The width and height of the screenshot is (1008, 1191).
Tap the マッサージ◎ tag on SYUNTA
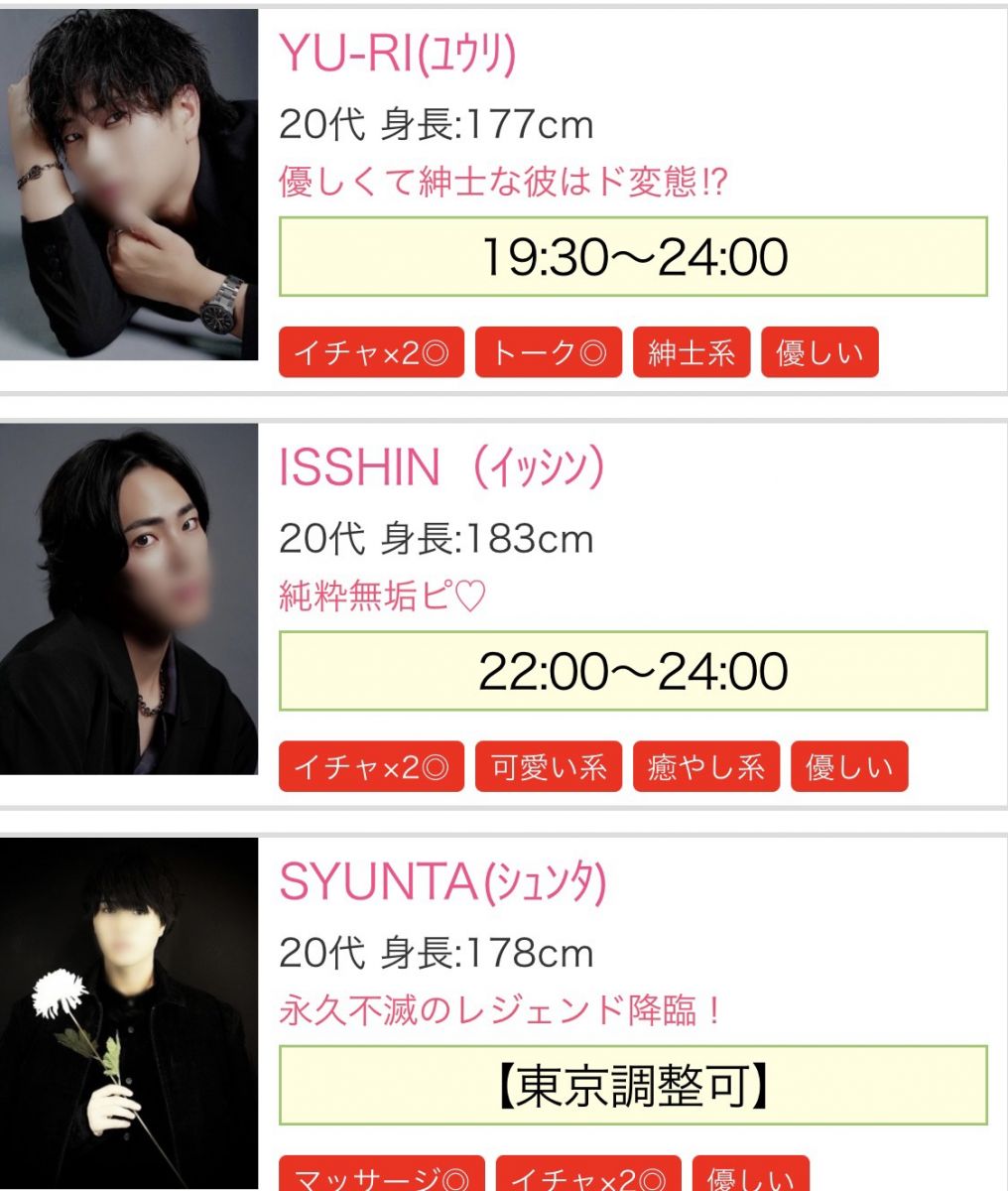(x=382, y=1177)
